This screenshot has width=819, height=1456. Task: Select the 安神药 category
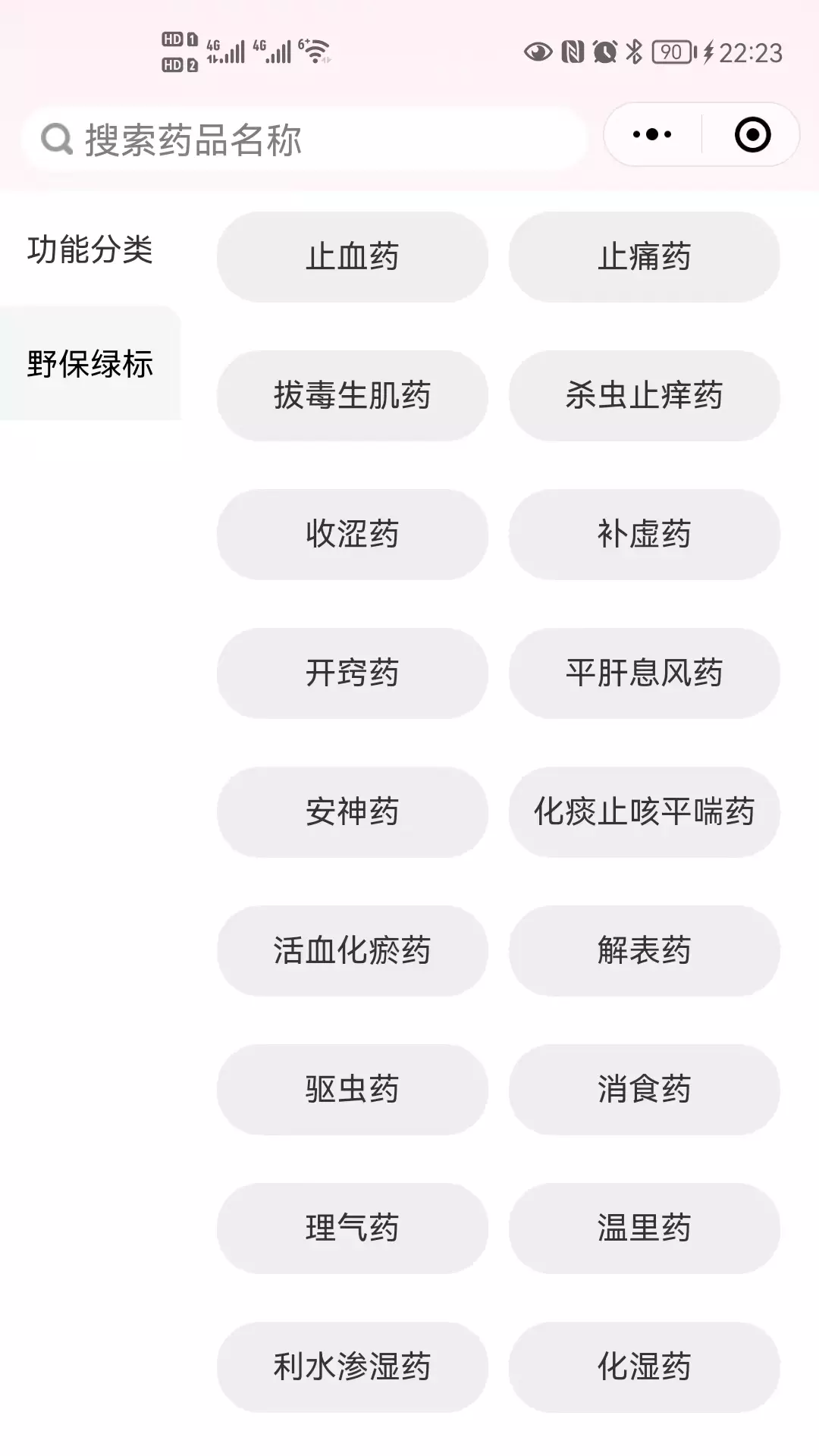tap(352, 812)
